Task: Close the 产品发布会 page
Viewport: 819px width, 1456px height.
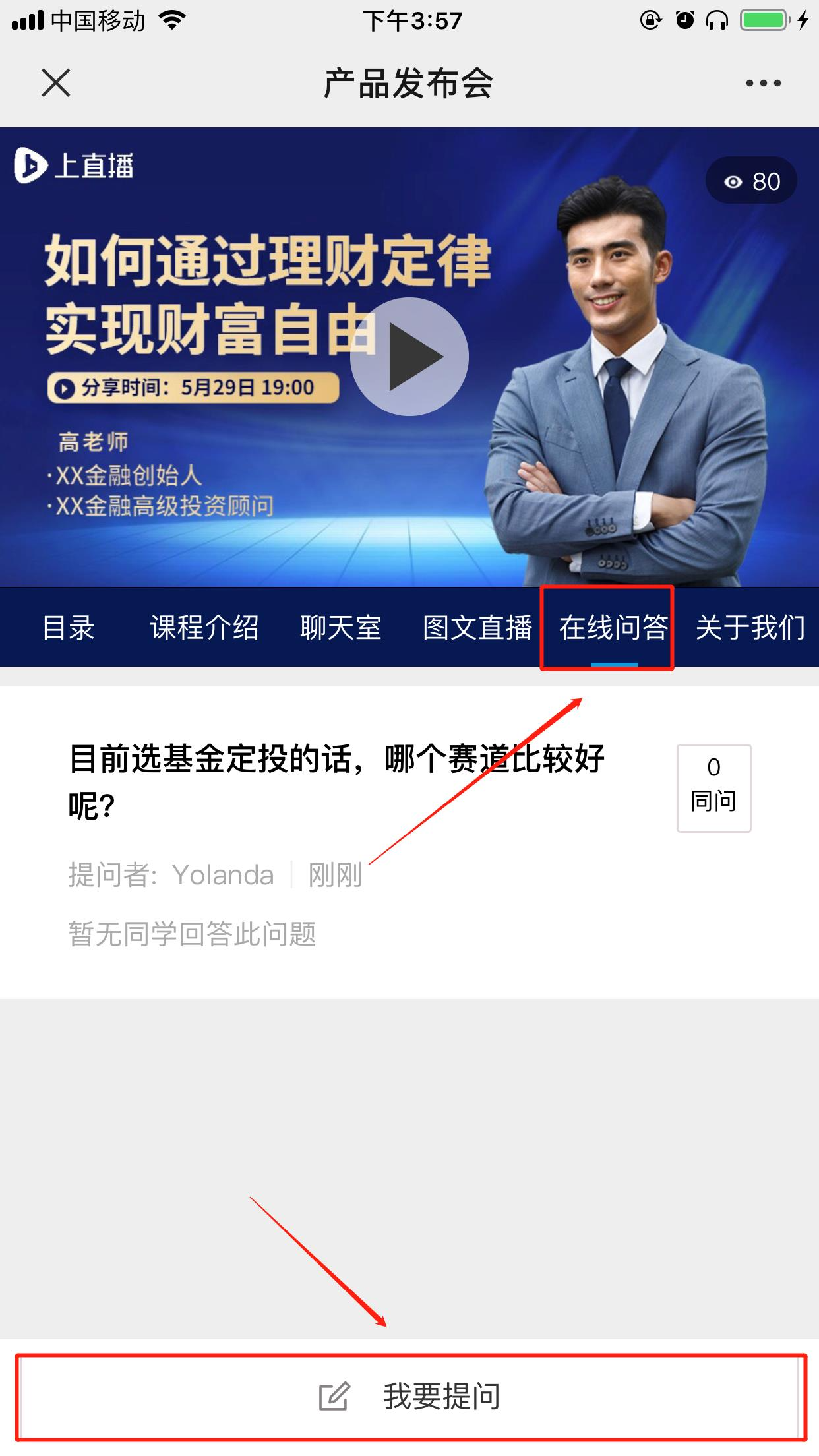Action: coord(56,83)
